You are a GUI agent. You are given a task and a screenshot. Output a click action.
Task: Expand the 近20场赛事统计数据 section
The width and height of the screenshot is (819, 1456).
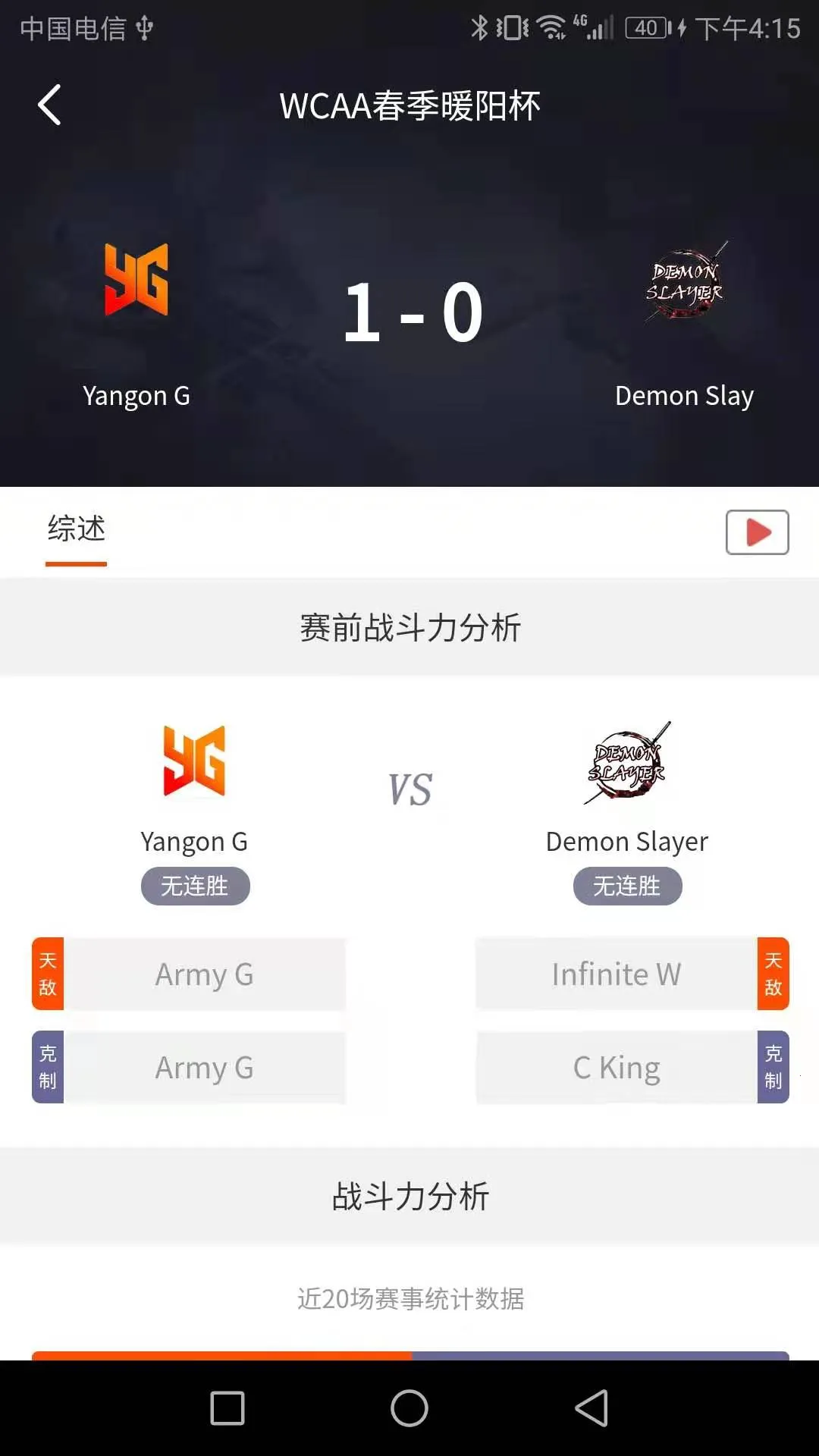(x=409, y=1298)
